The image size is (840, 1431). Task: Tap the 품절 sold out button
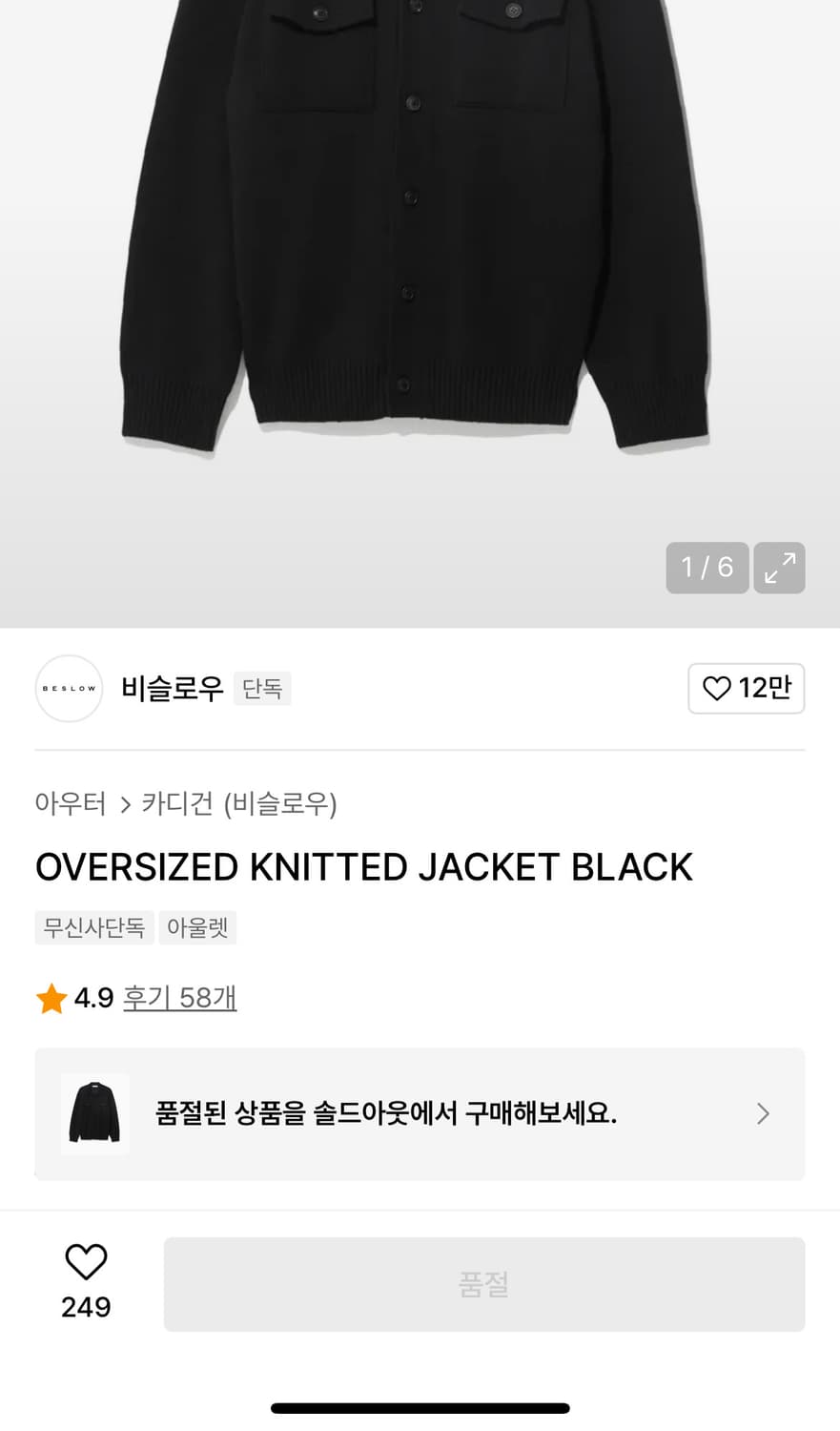(x=483, y=1283)
